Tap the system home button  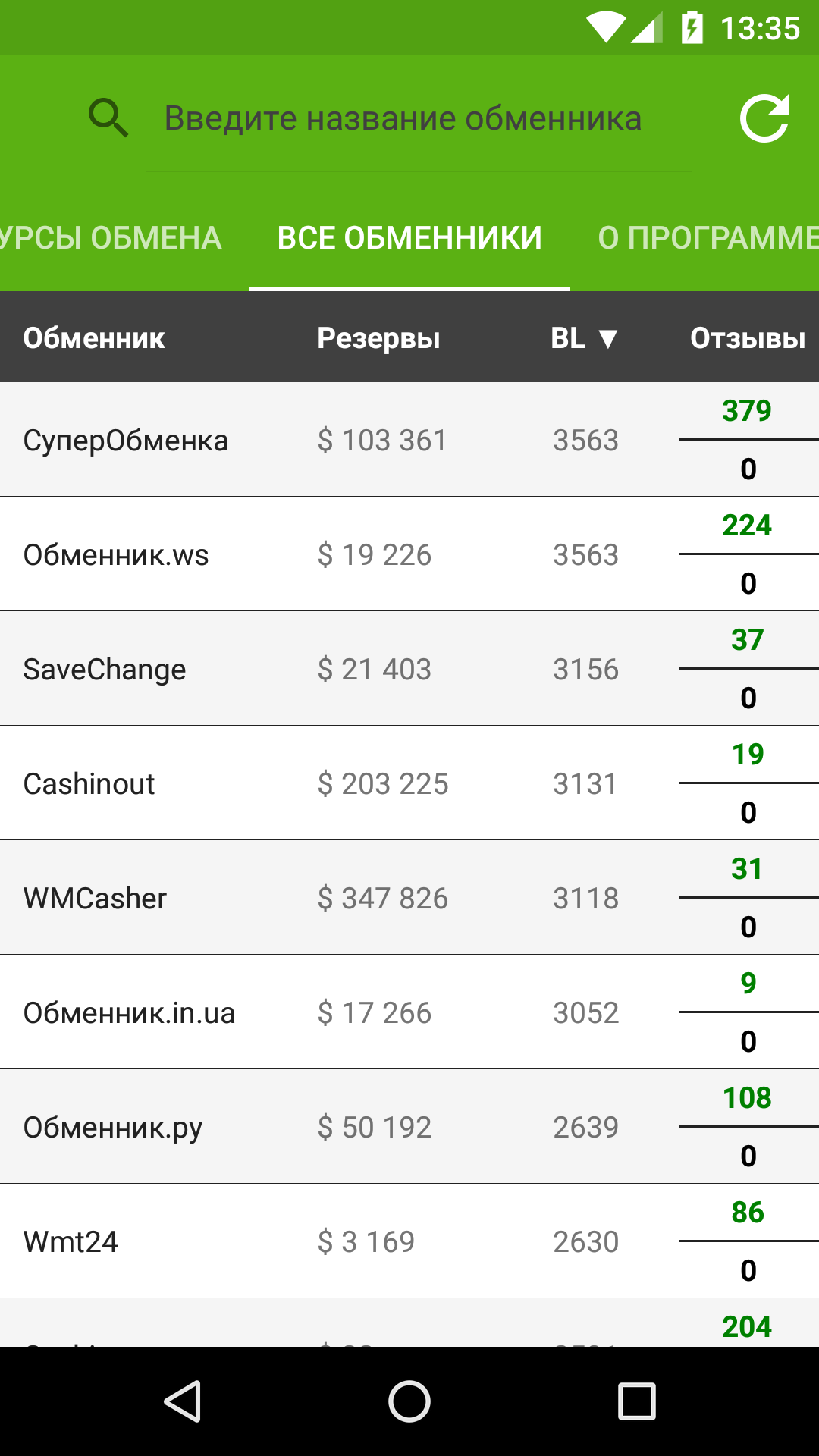409,1401
